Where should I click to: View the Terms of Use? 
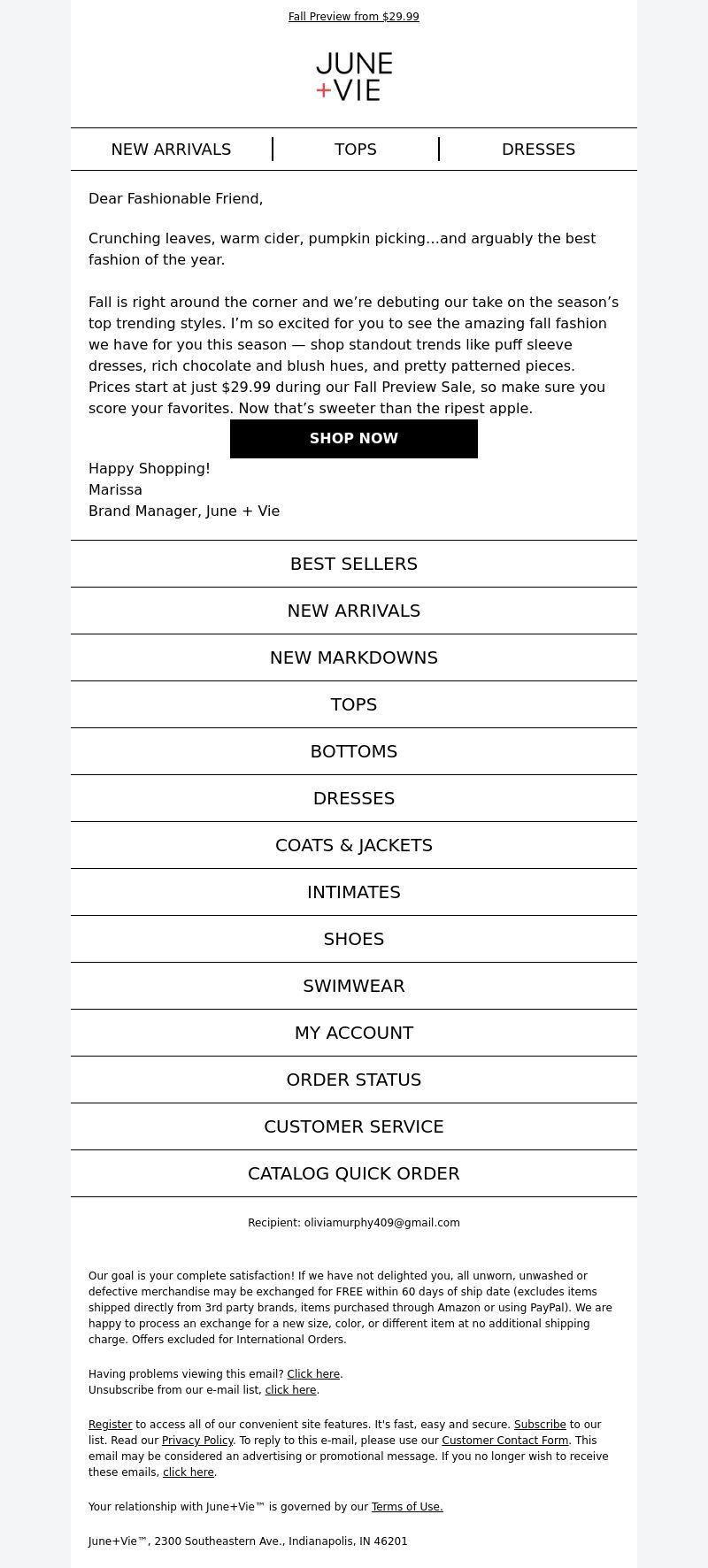[x=407, y=1507]
